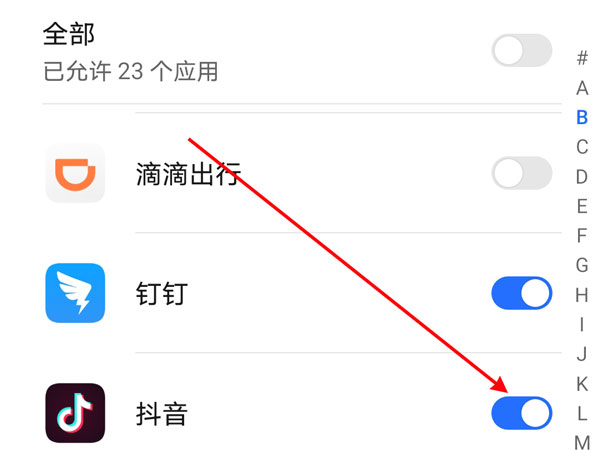Jump to letter C in index

(582, 147)
